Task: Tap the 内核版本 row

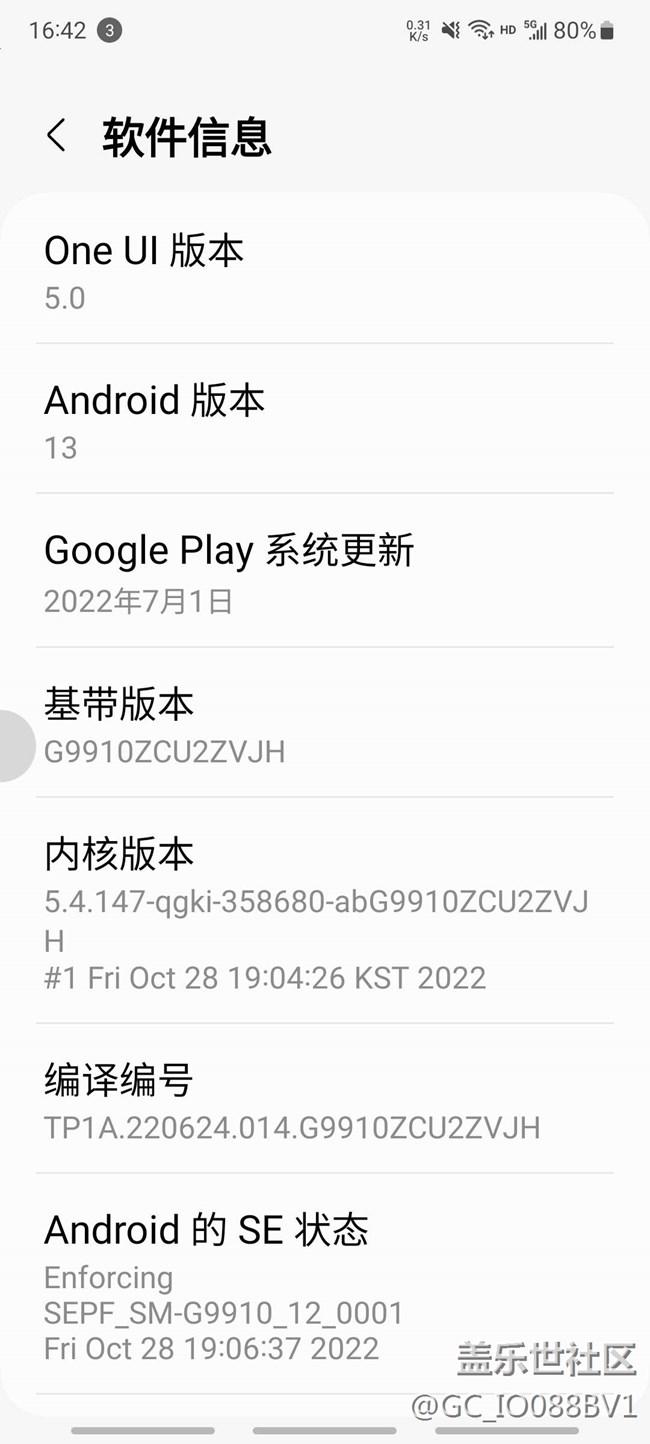Action: [x=325, y=911]
